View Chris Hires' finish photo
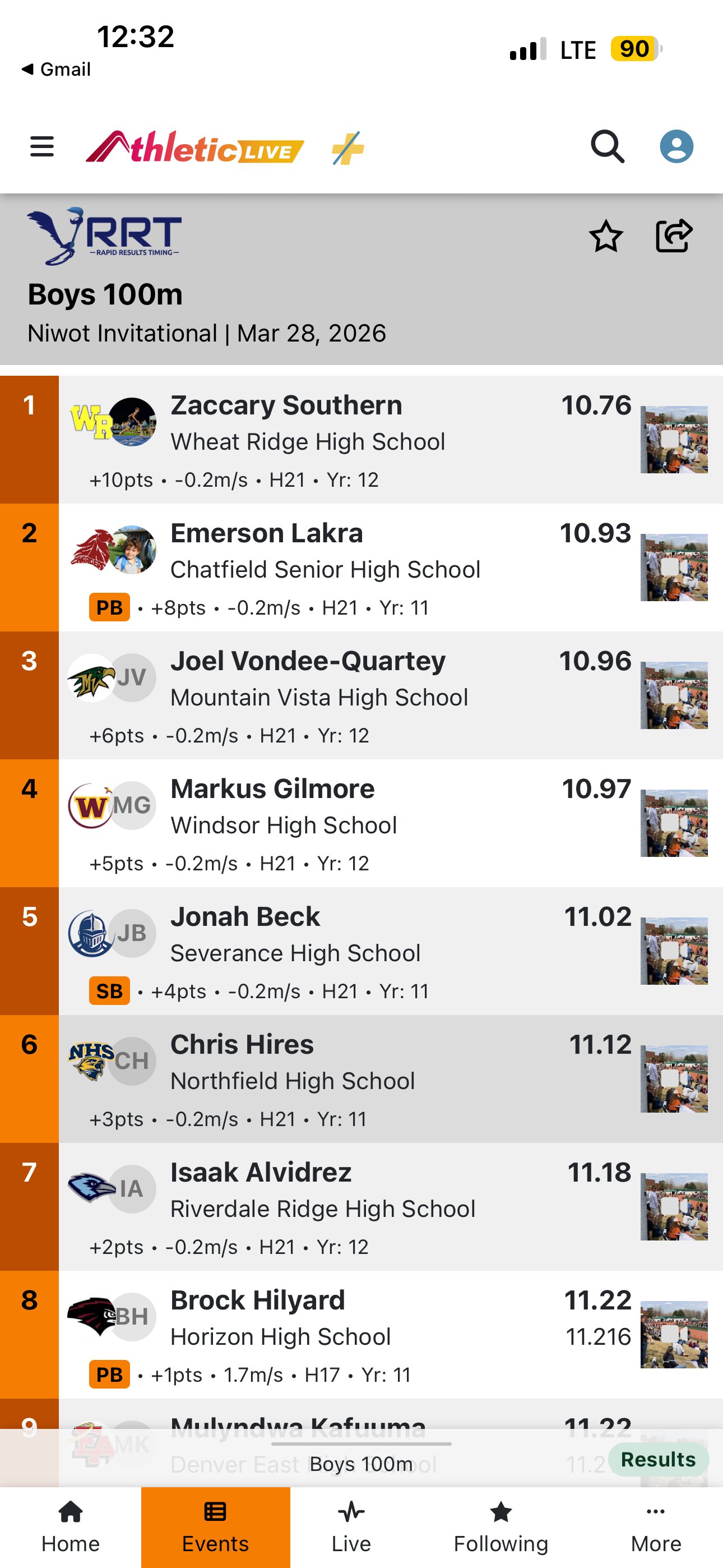 [674, 1078]
